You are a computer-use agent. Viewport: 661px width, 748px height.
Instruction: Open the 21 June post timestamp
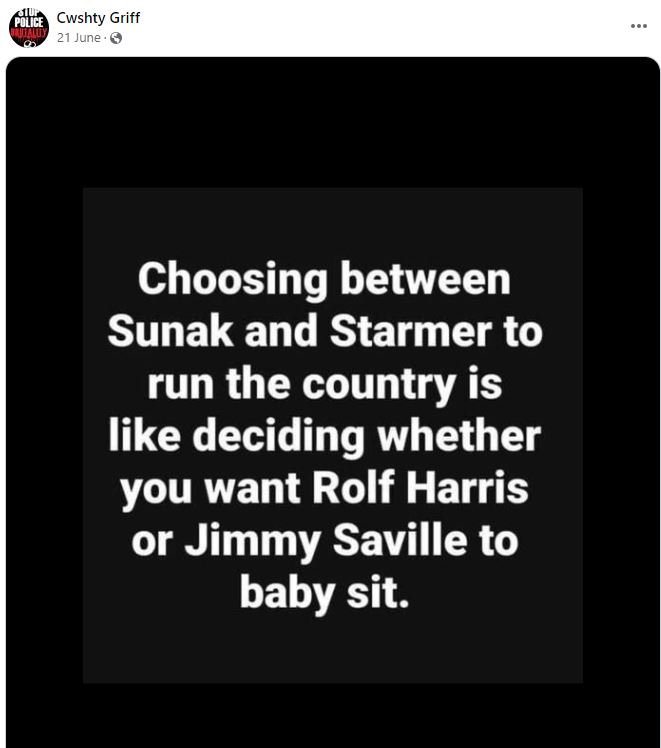tap(79, 38)
